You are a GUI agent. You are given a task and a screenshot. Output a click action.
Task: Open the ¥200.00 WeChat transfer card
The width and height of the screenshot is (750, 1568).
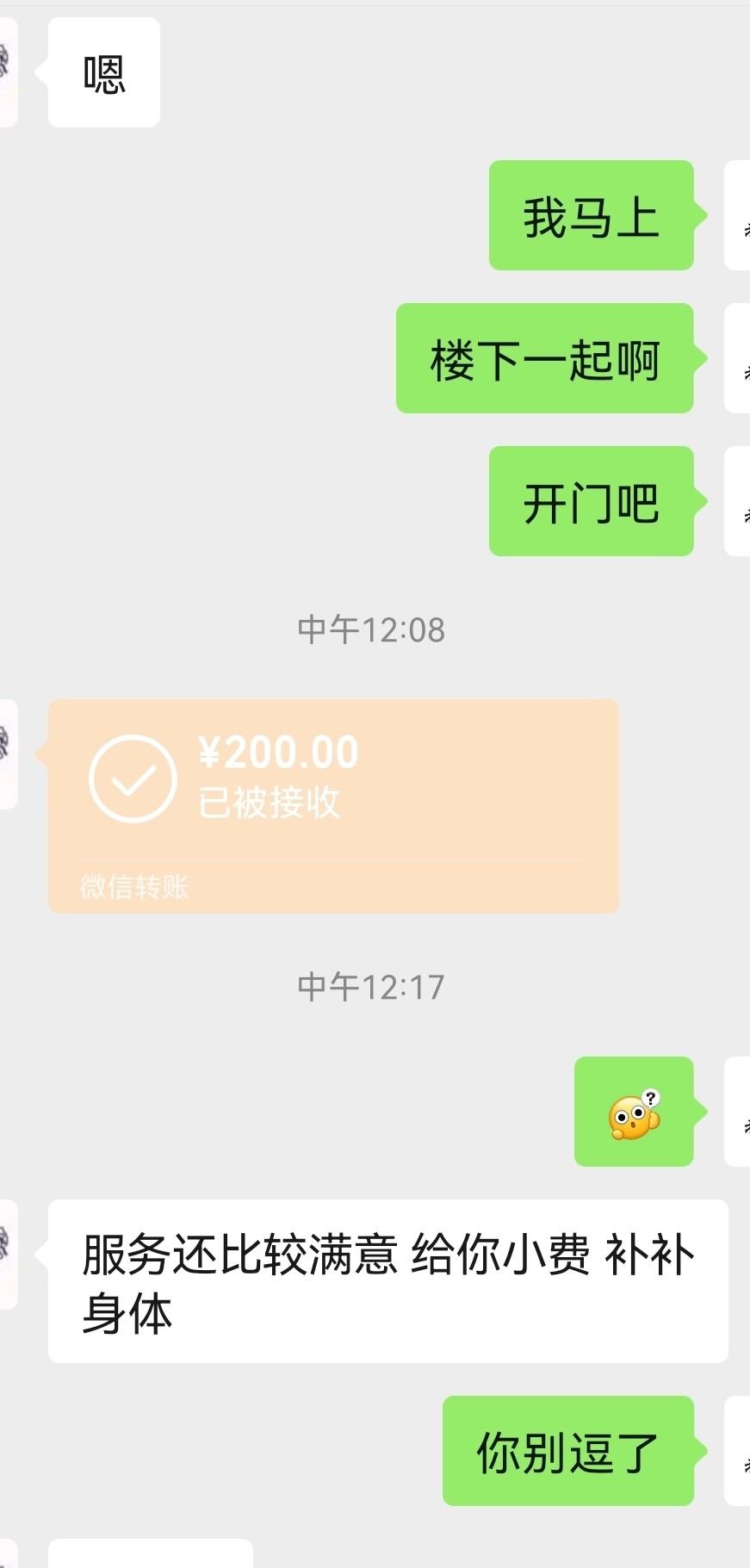click(333, 804)
